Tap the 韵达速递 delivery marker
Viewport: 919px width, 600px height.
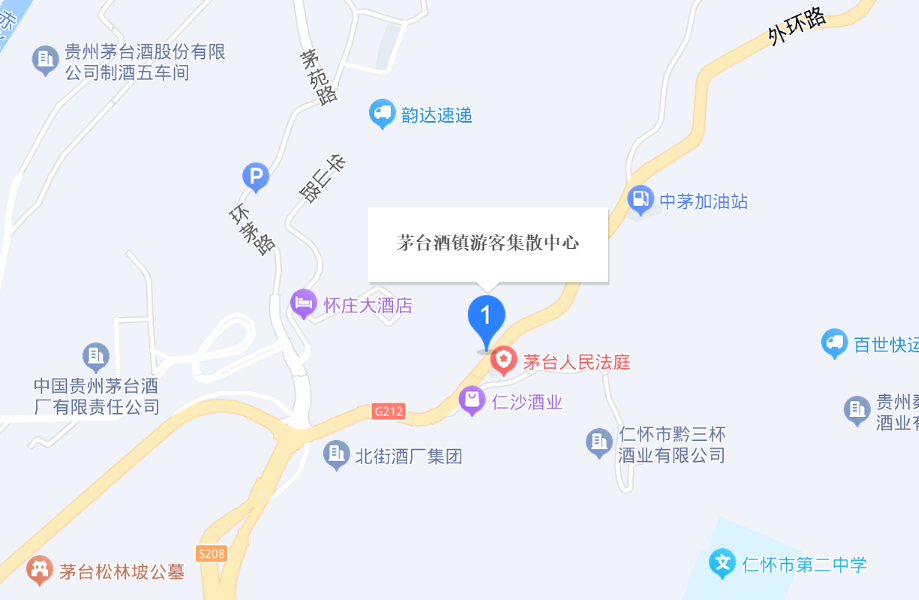(x=382, y=114)
